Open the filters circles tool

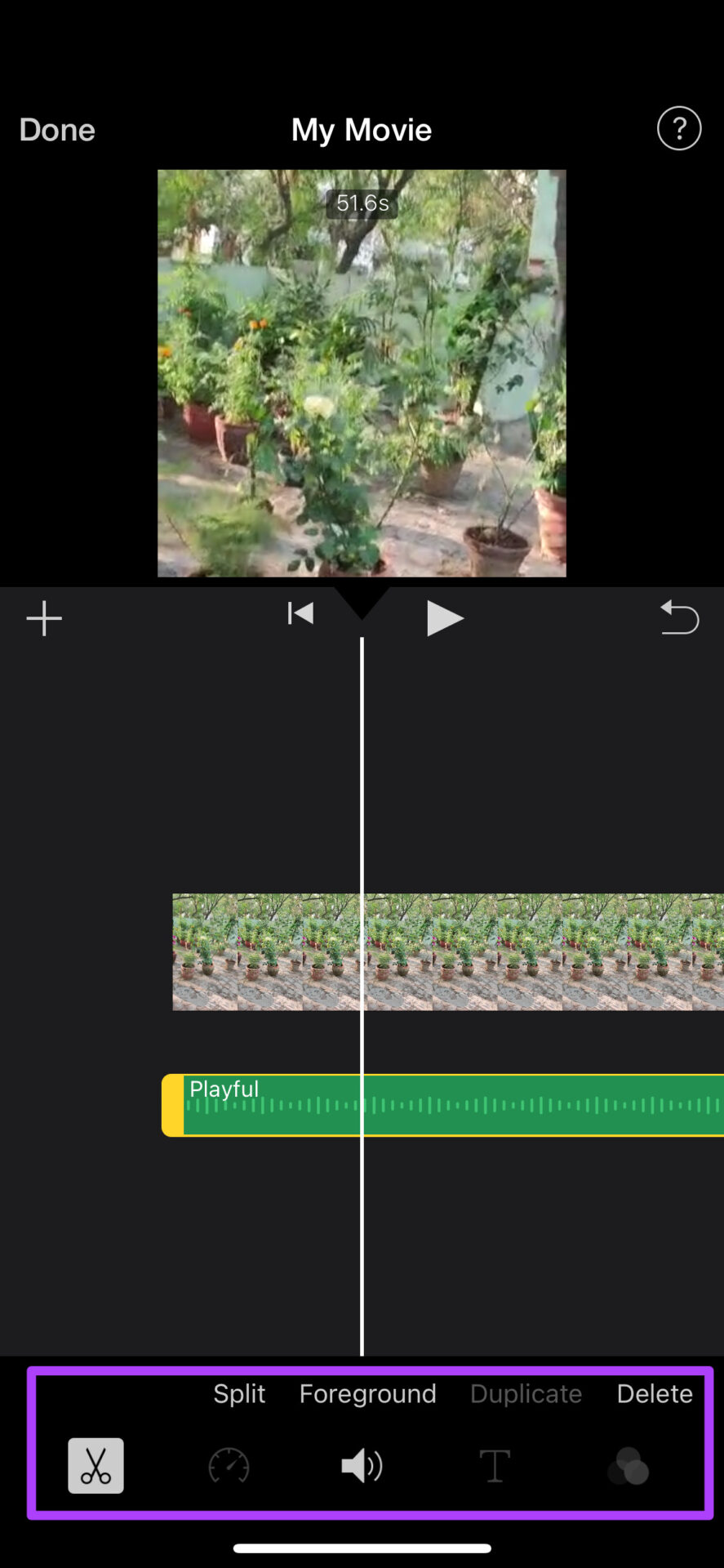(x=628, y=1466)
